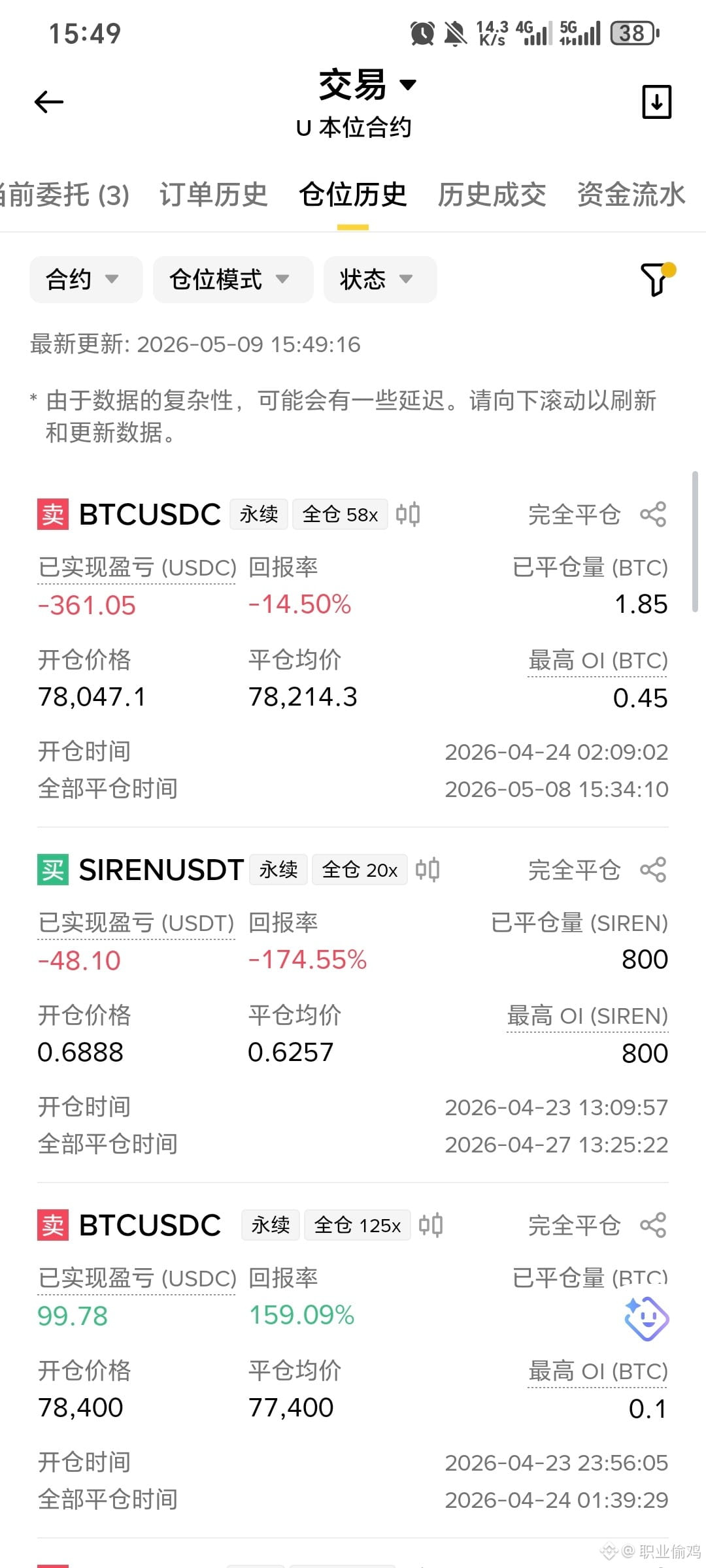Share the BTCUSDC 125x position
Image resolution: width=706 pixels, height=1568 pixels.
tap(653, 1226)
